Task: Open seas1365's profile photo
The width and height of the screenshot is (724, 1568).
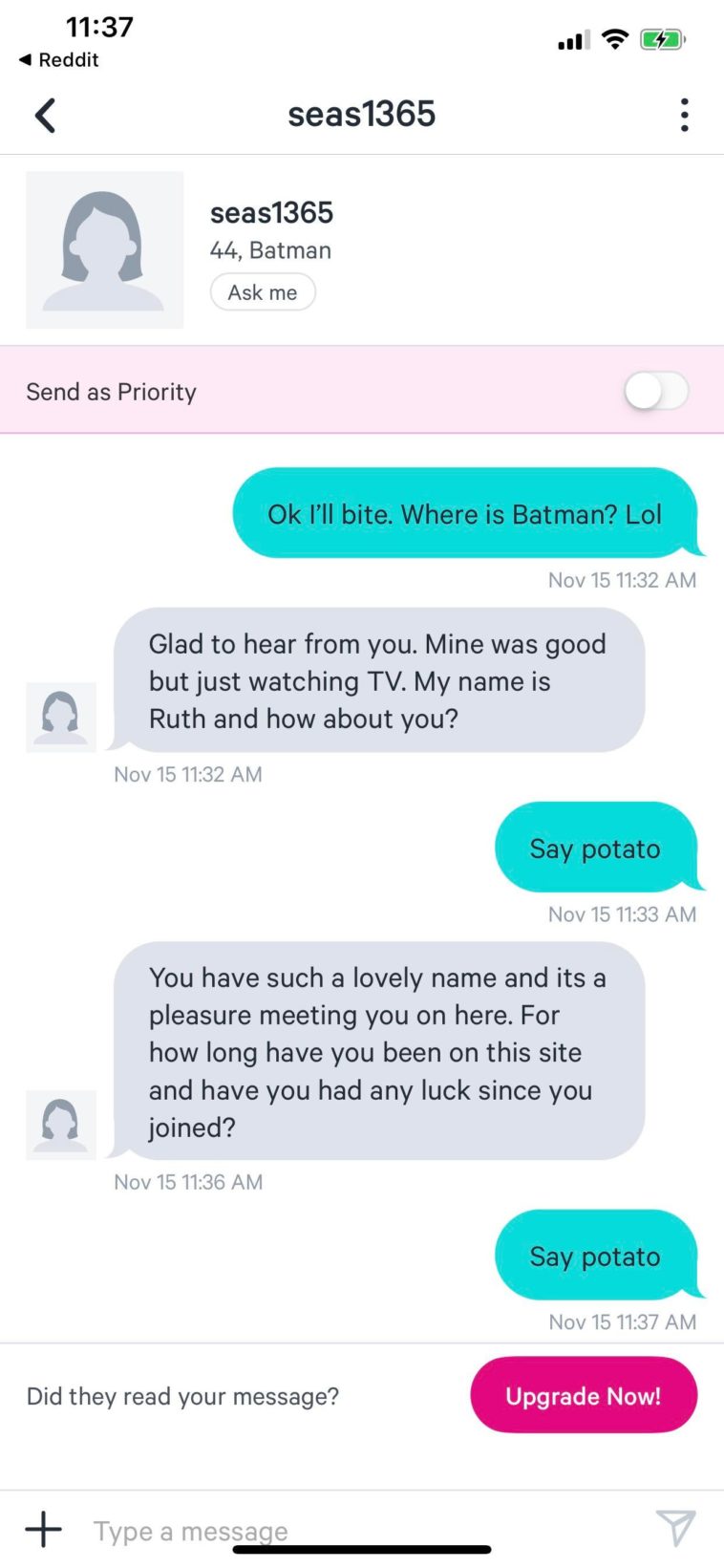Action: click(x=104, y=250)
